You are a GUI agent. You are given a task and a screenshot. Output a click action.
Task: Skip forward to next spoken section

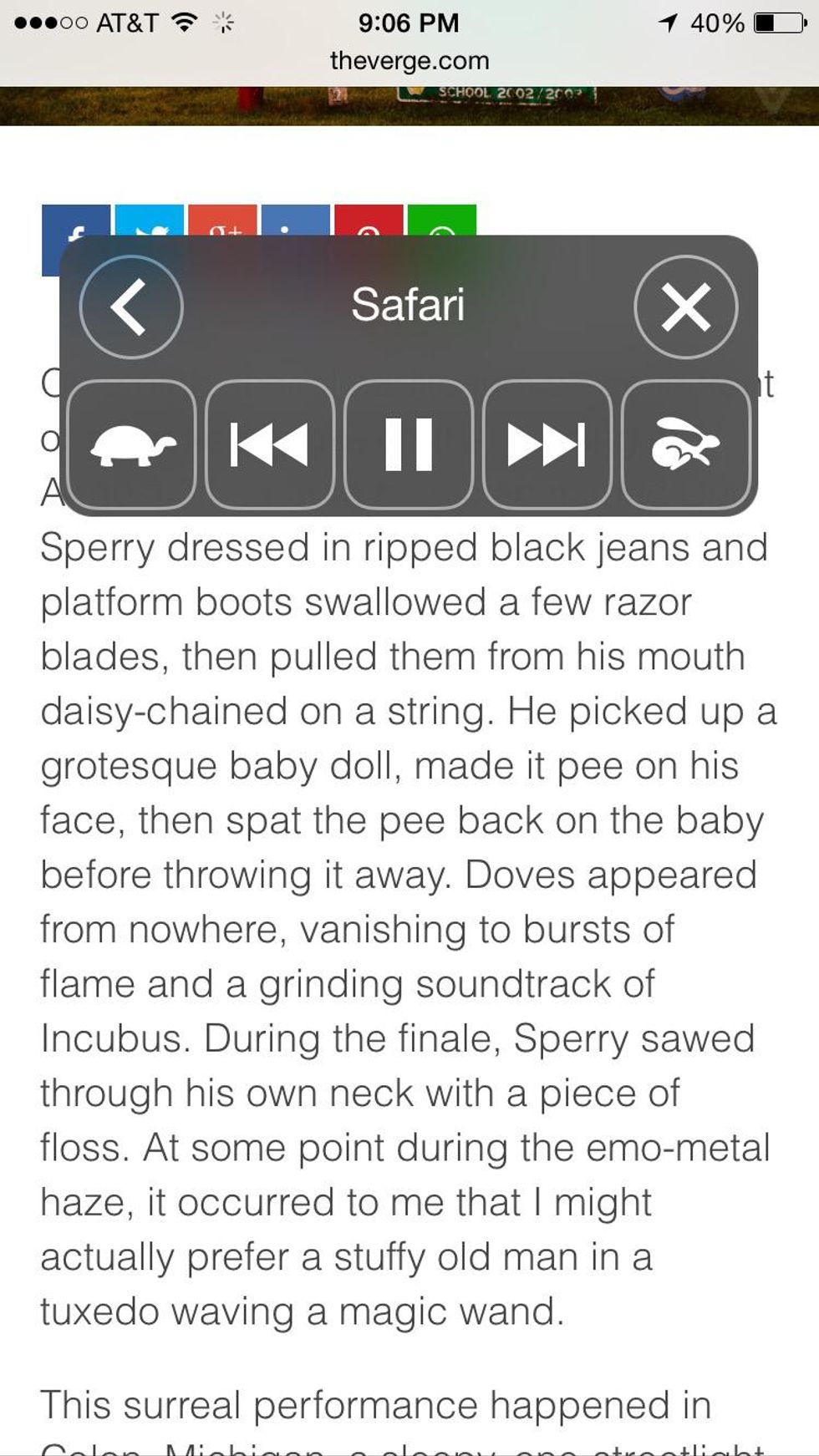tap(547, 444)
